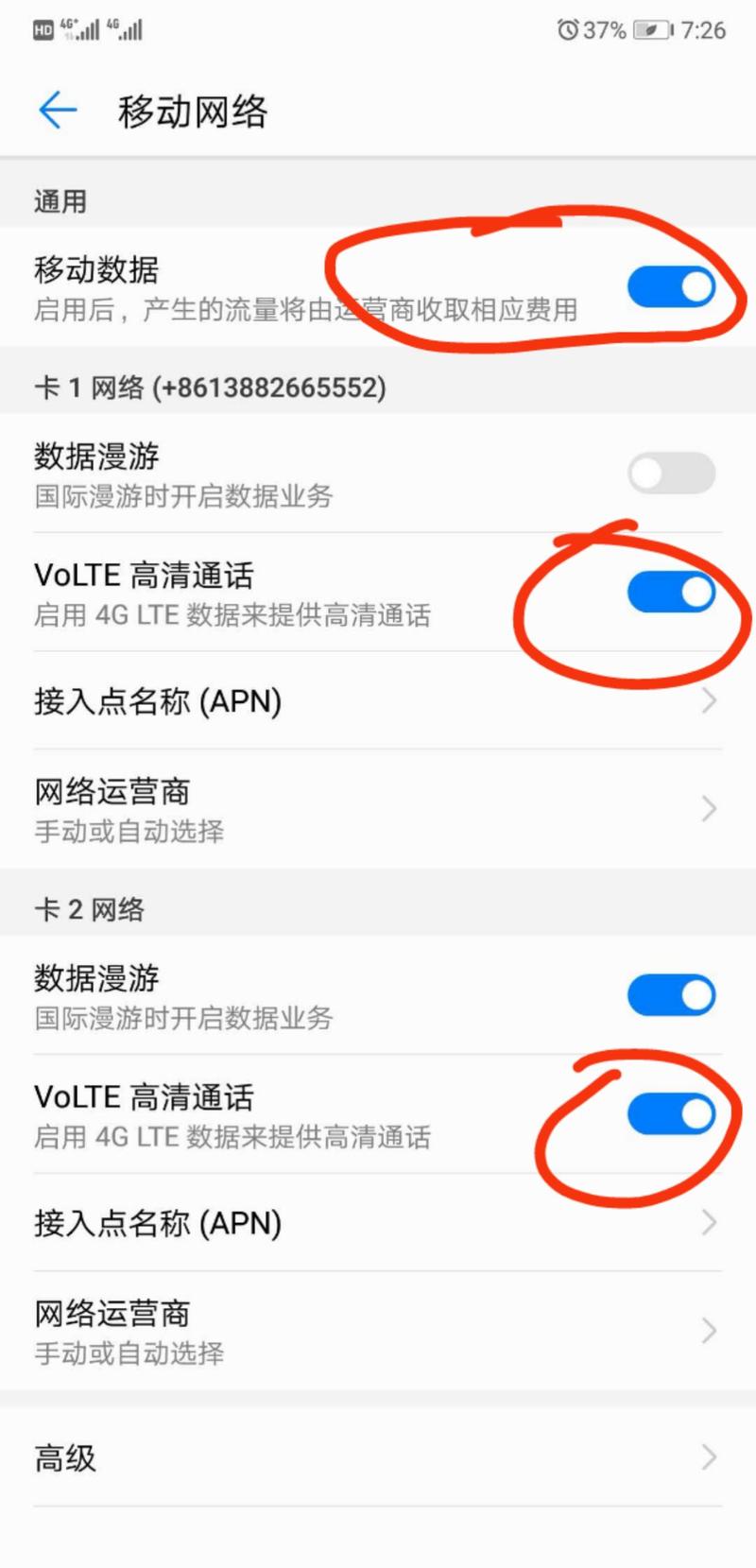Tap the 数据漫游 label under SIM 2

[95, 978]
